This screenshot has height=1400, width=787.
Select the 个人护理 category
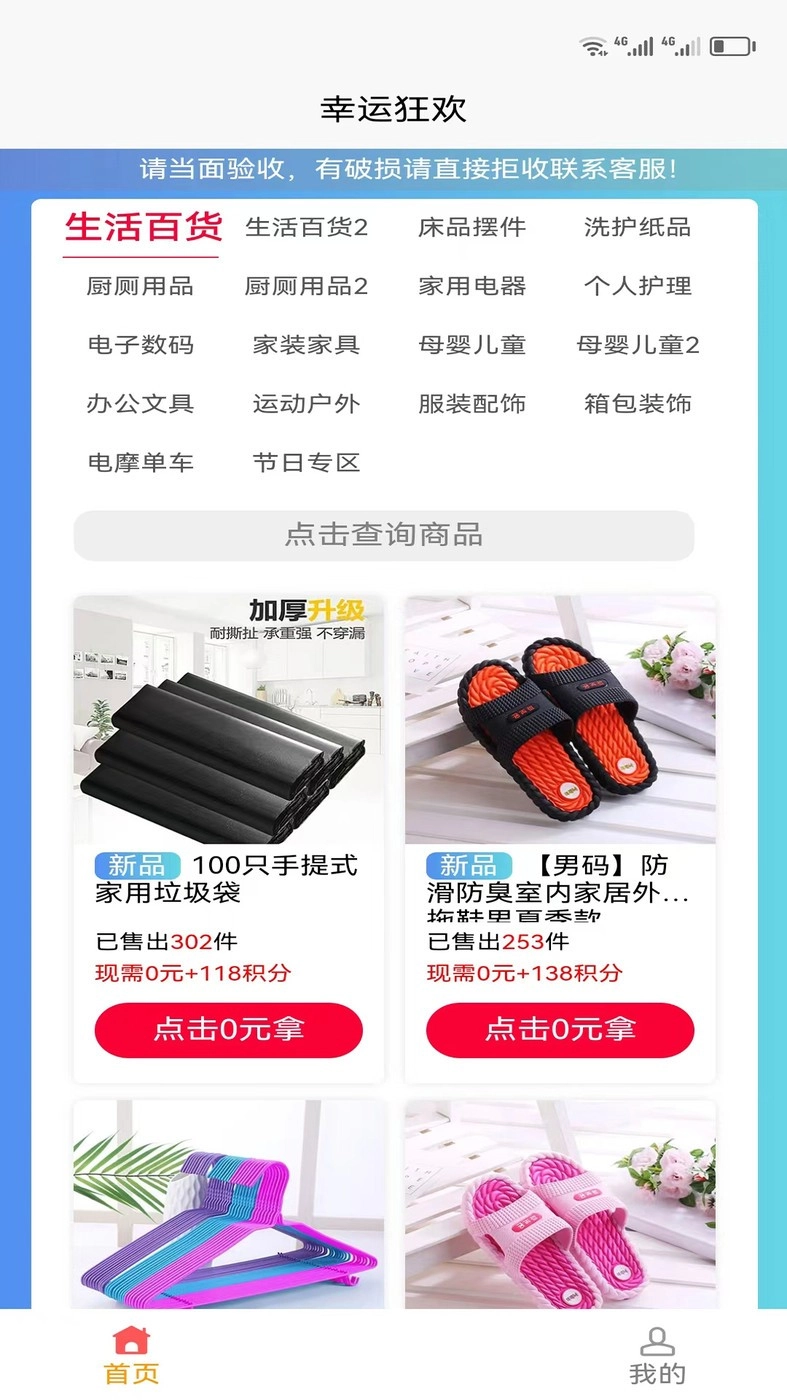coord(639,286)
